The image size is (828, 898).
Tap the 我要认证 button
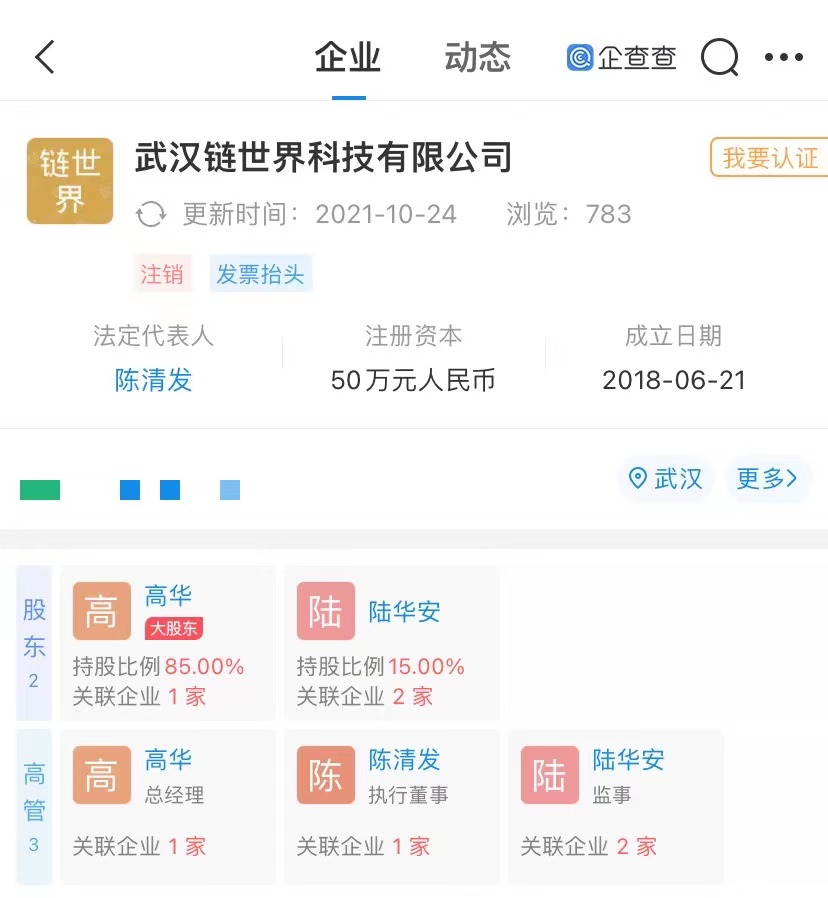pos(769,158)
